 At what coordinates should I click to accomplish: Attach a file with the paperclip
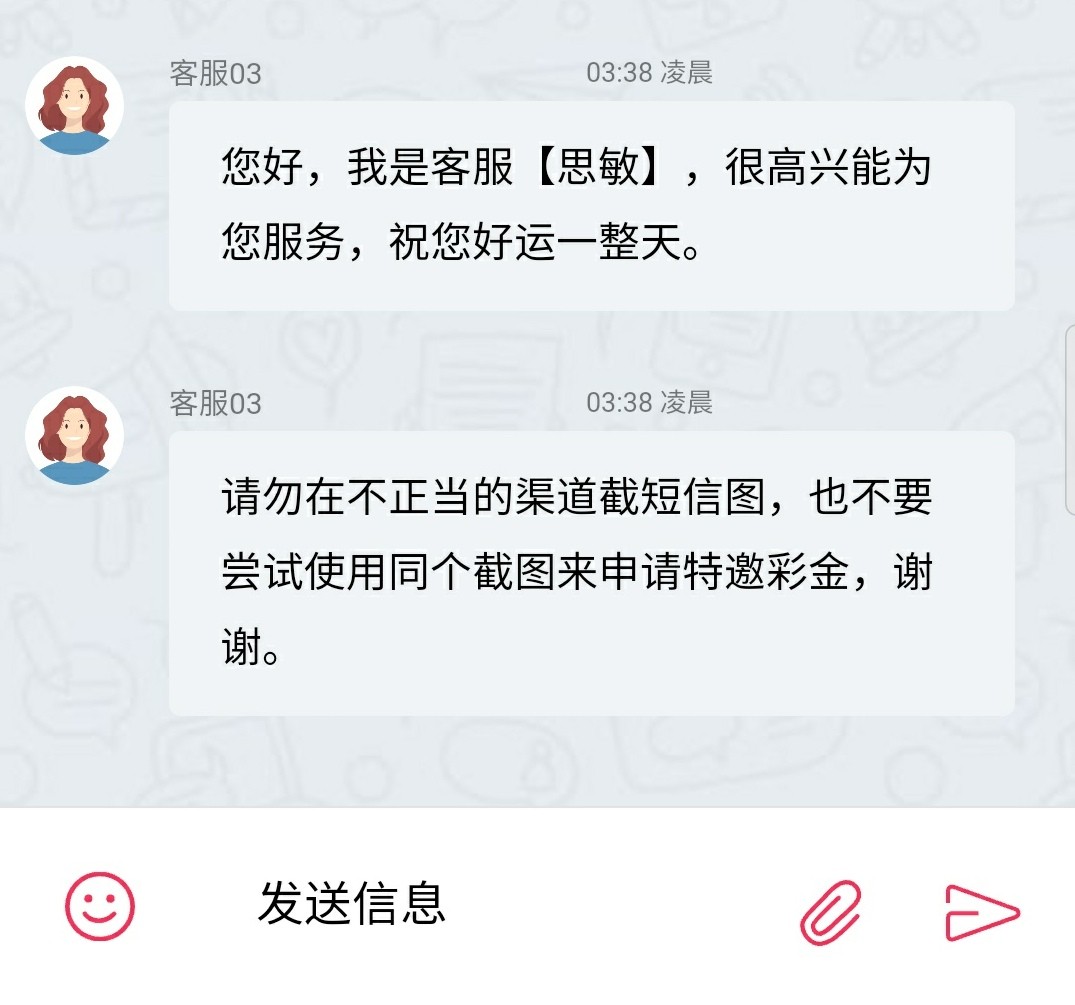831,911
